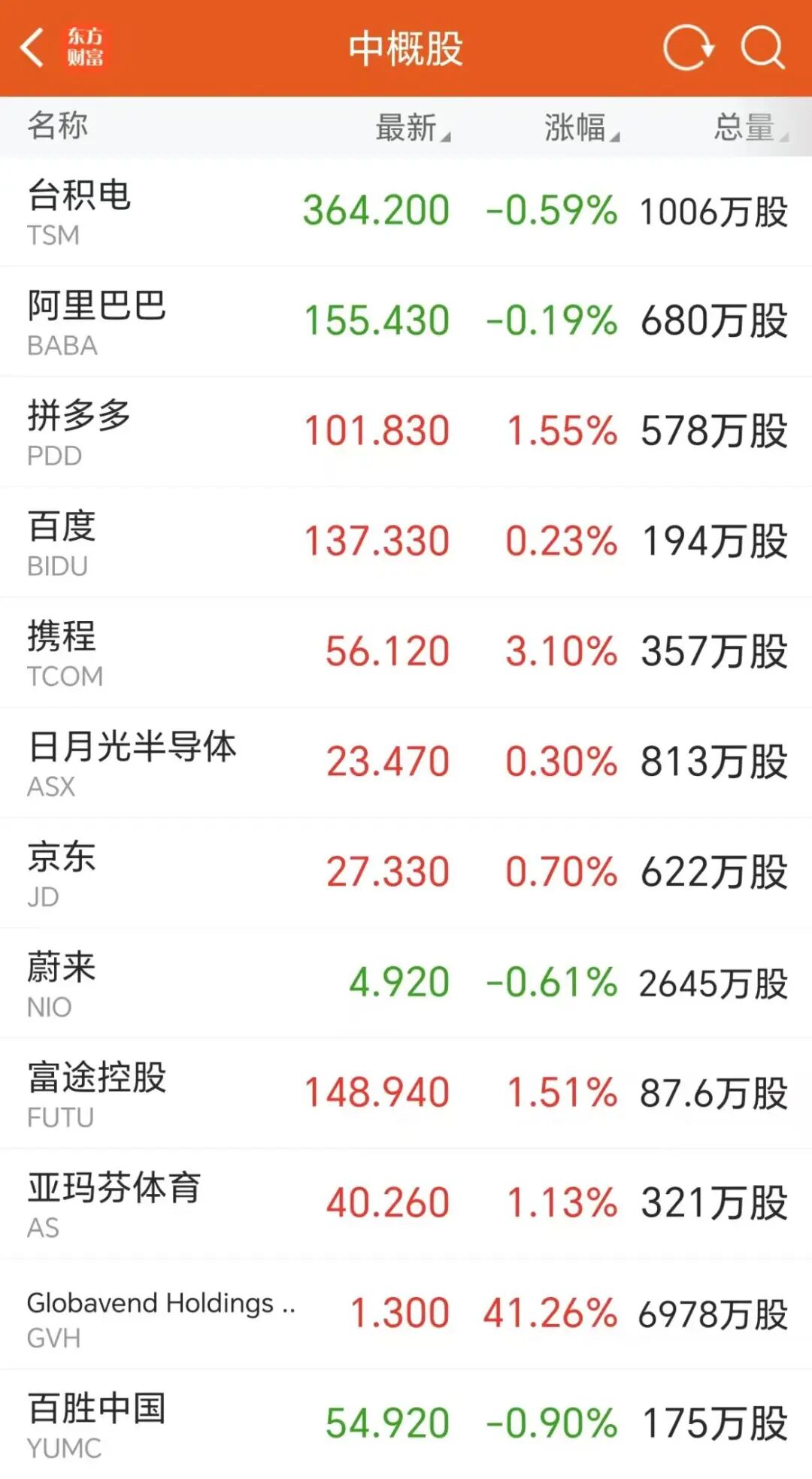
Task: Sort stocks by 总量 volume
Action: (750, 127)
